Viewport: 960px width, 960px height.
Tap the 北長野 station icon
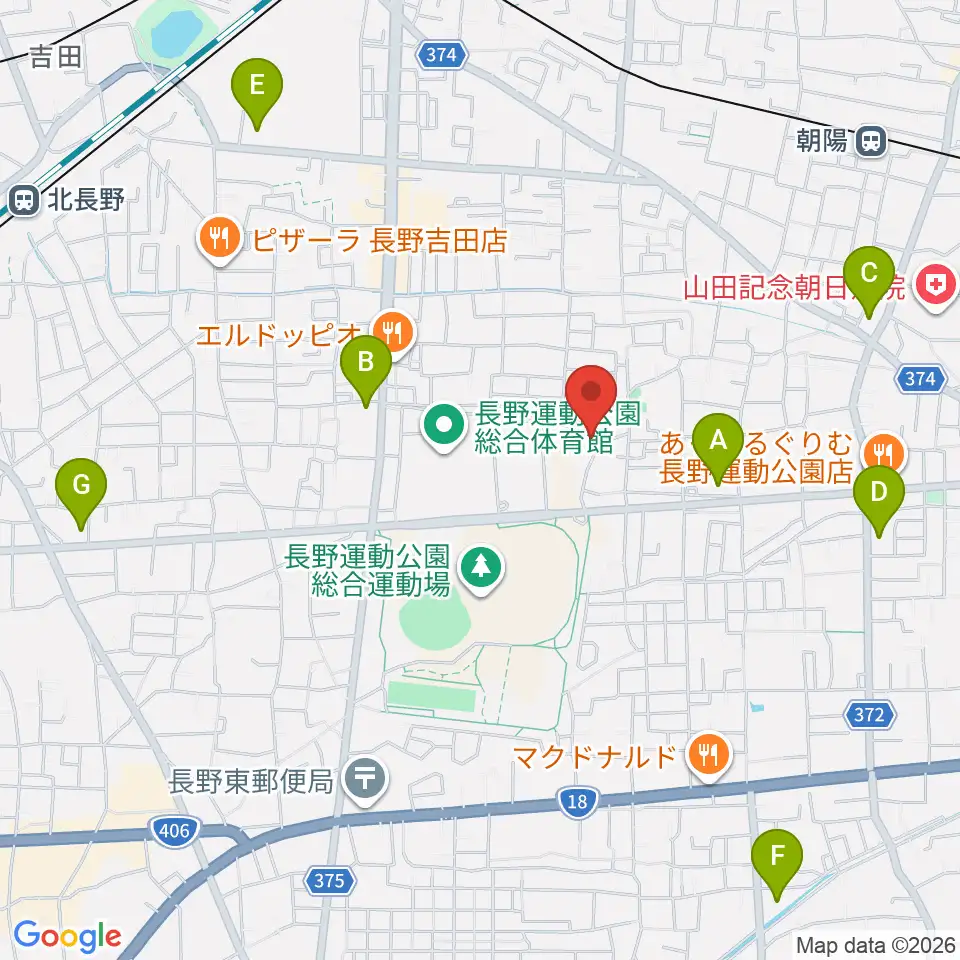click(x=24, y=200)
